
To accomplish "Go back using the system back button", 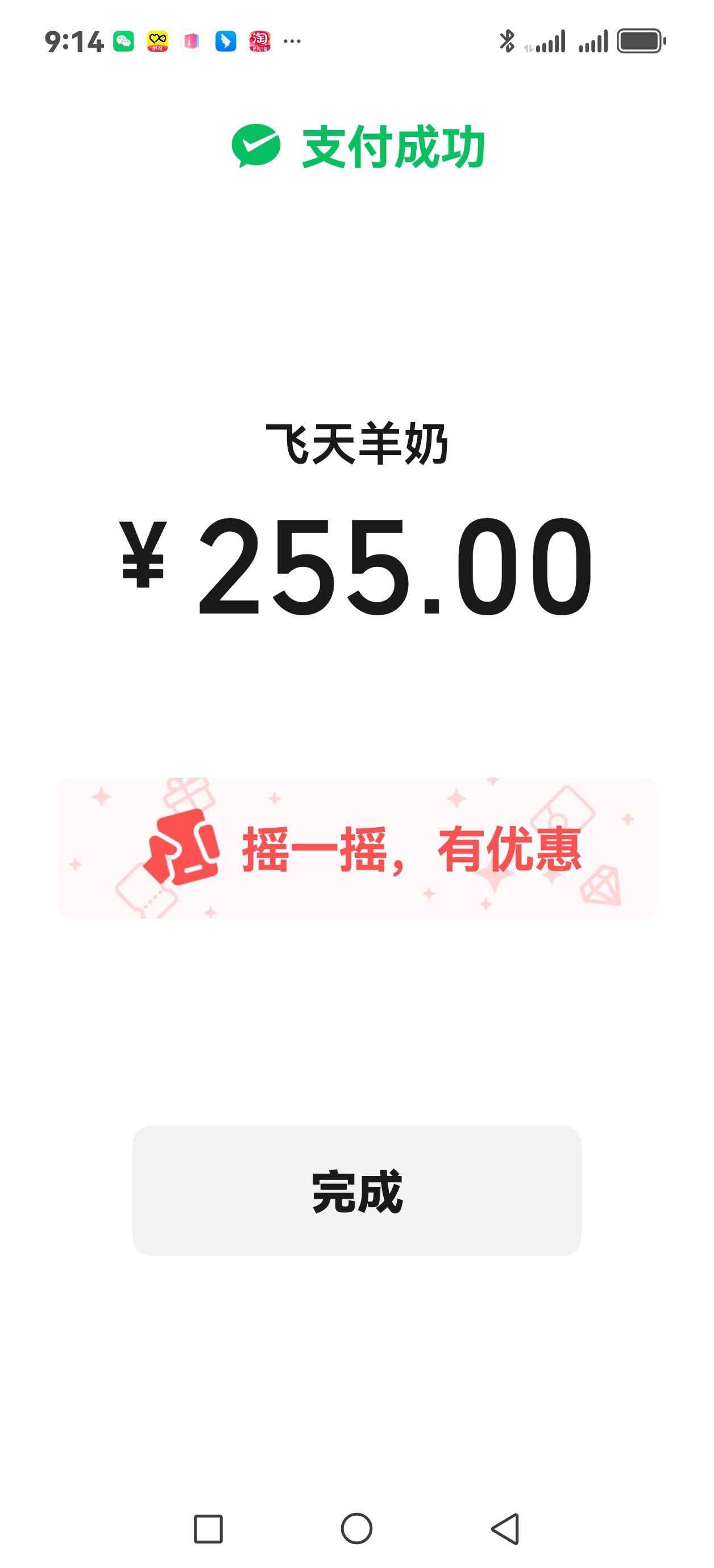I will pos(505,1528).
